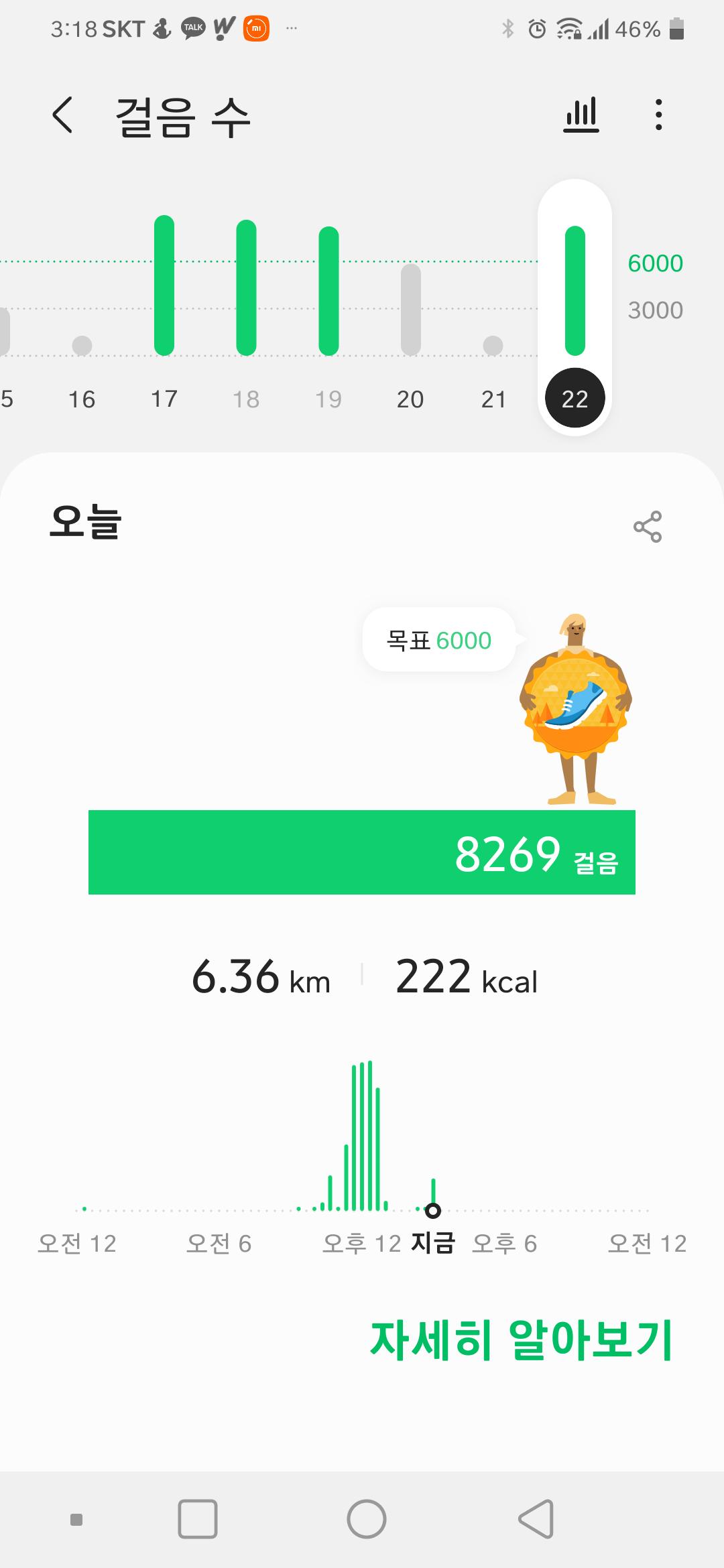Open the 자세히 알아보기 link
Screen dimensions: 724x1568
[521, 1341]
